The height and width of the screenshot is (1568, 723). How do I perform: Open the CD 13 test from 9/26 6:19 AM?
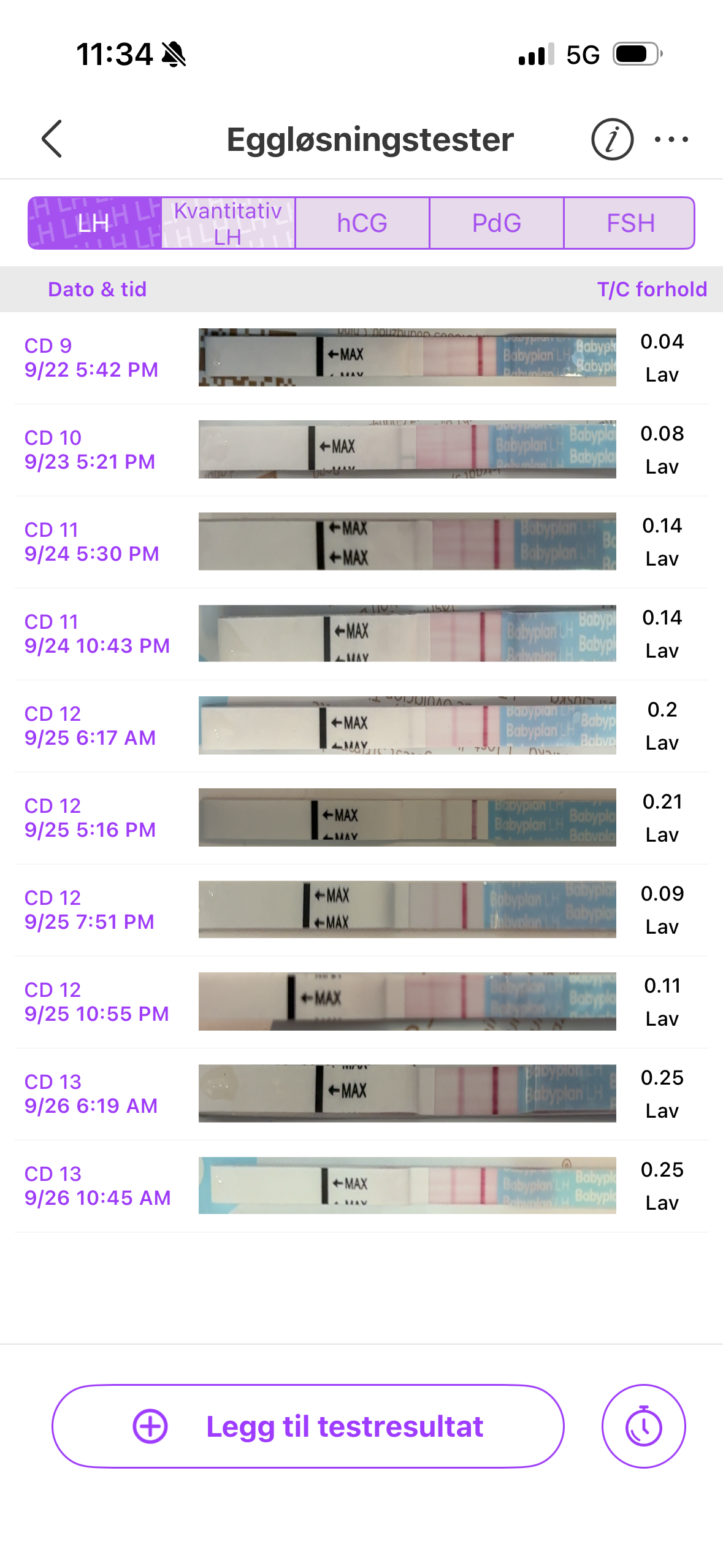click(x=361, y=1094)
